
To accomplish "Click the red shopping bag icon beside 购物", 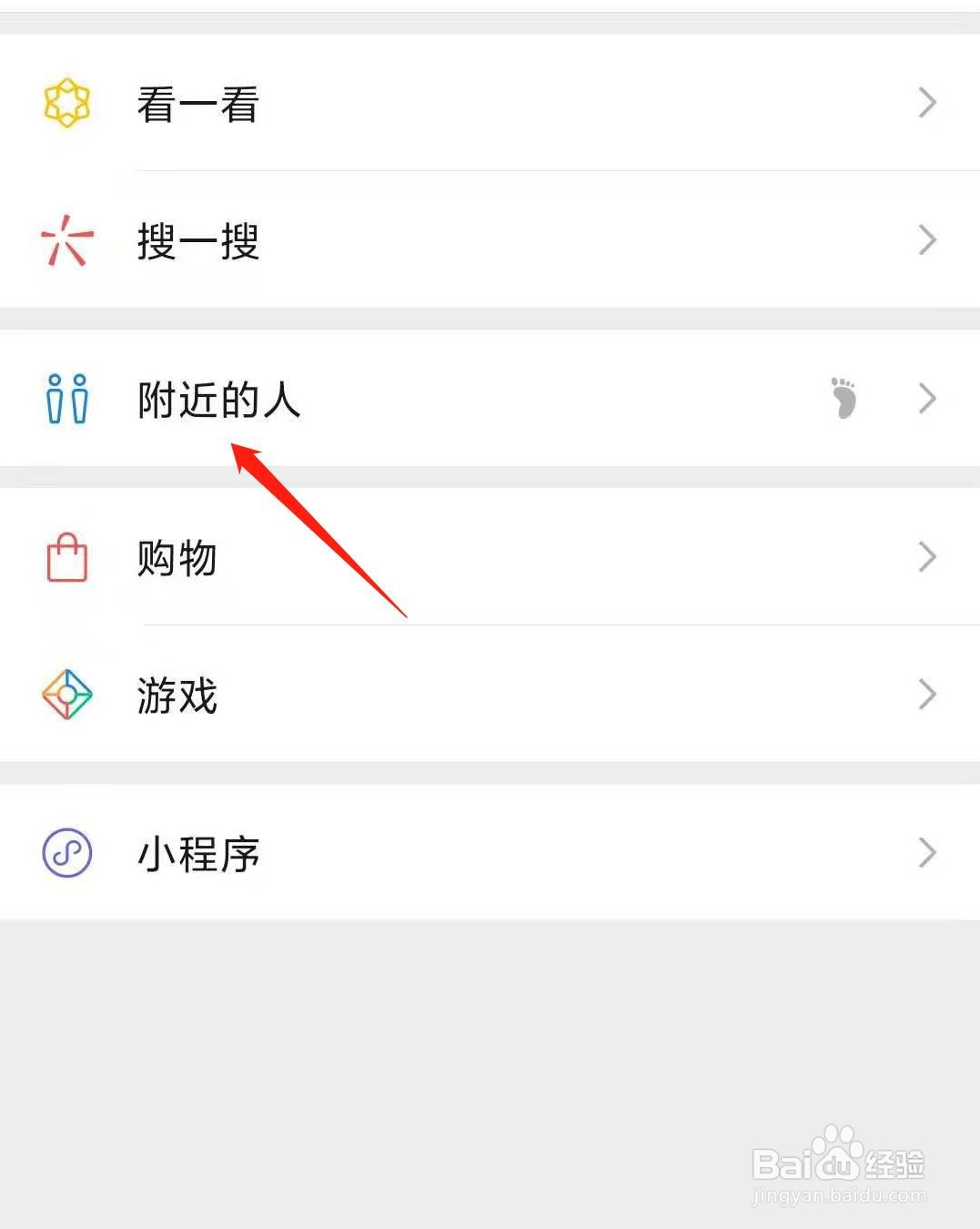I will 66,558.
